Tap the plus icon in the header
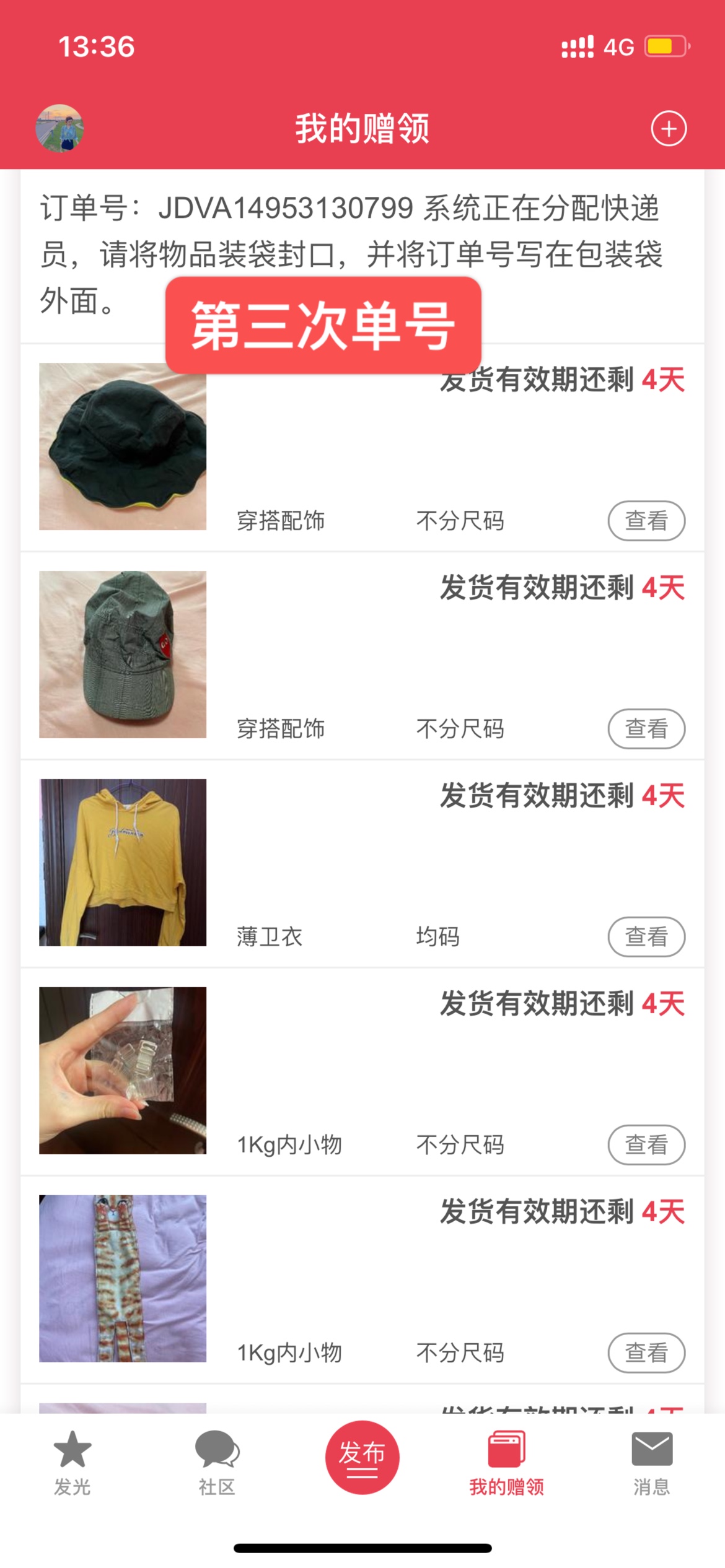 pyautogui.click(x=669, y=129)
